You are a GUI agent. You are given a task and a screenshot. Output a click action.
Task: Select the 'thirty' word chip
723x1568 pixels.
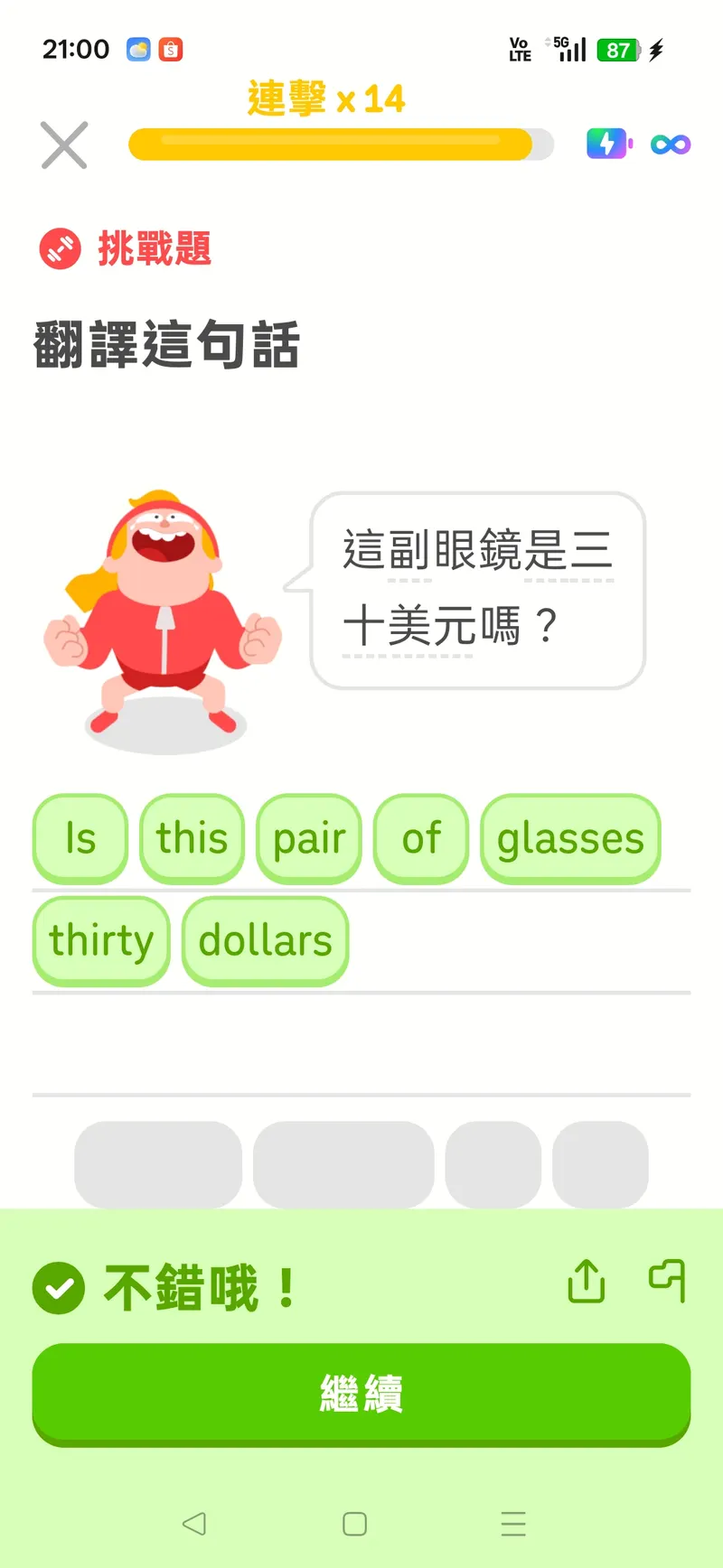101,940
